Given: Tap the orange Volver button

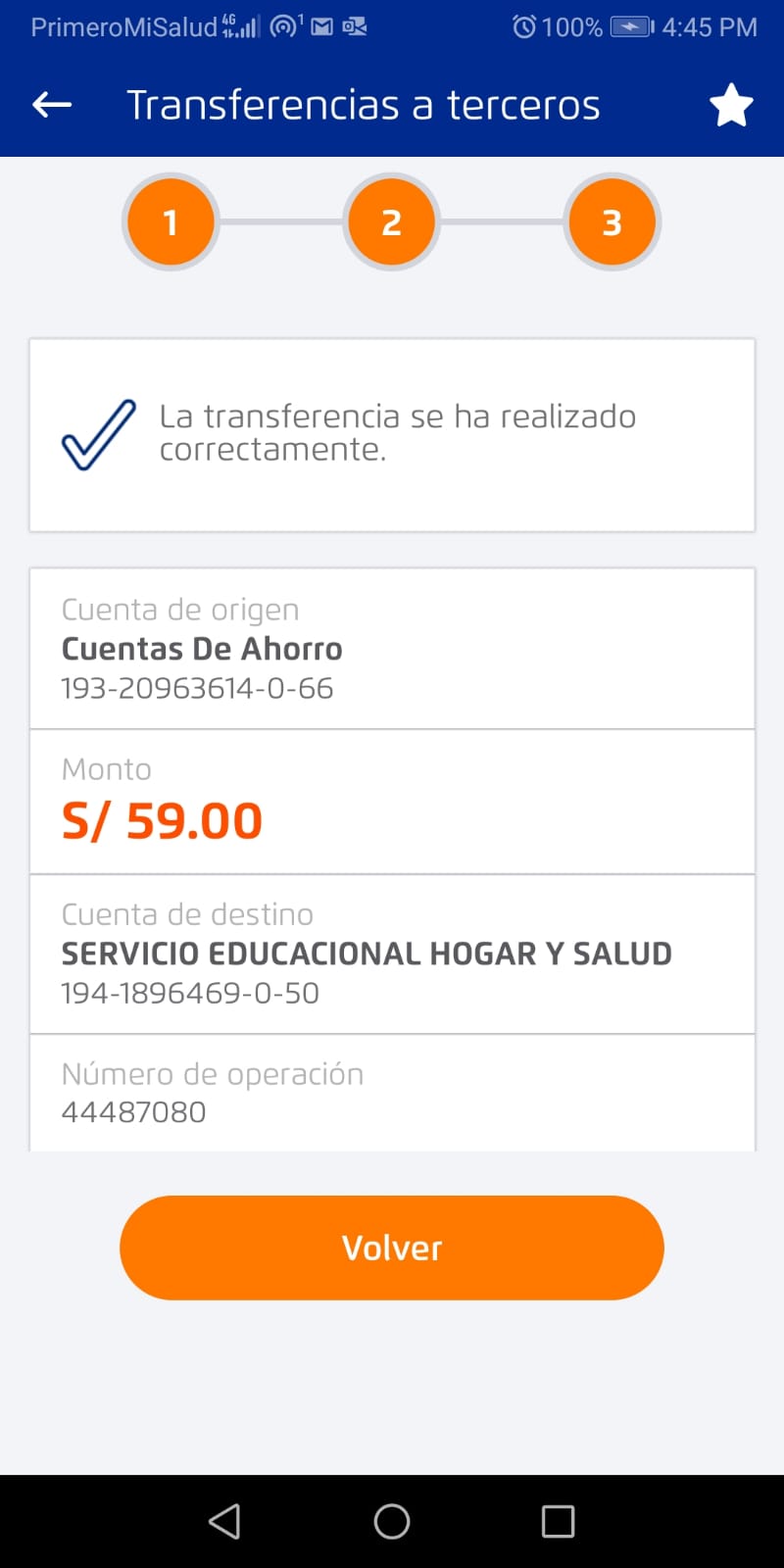Looking at the screenshot, I should point(392,1248).
